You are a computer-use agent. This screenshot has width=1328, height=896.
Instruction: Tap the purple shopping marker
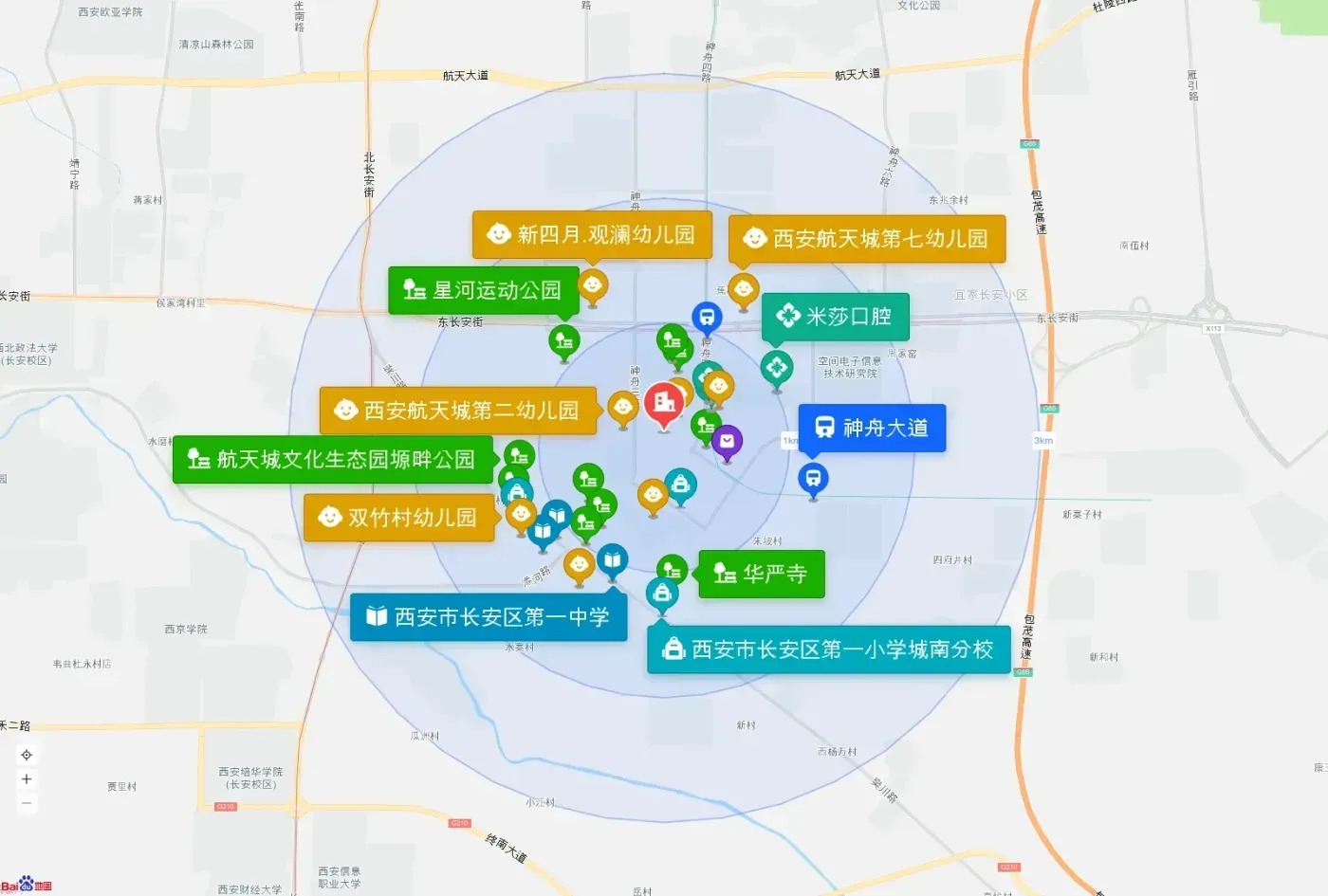(727, 443)
